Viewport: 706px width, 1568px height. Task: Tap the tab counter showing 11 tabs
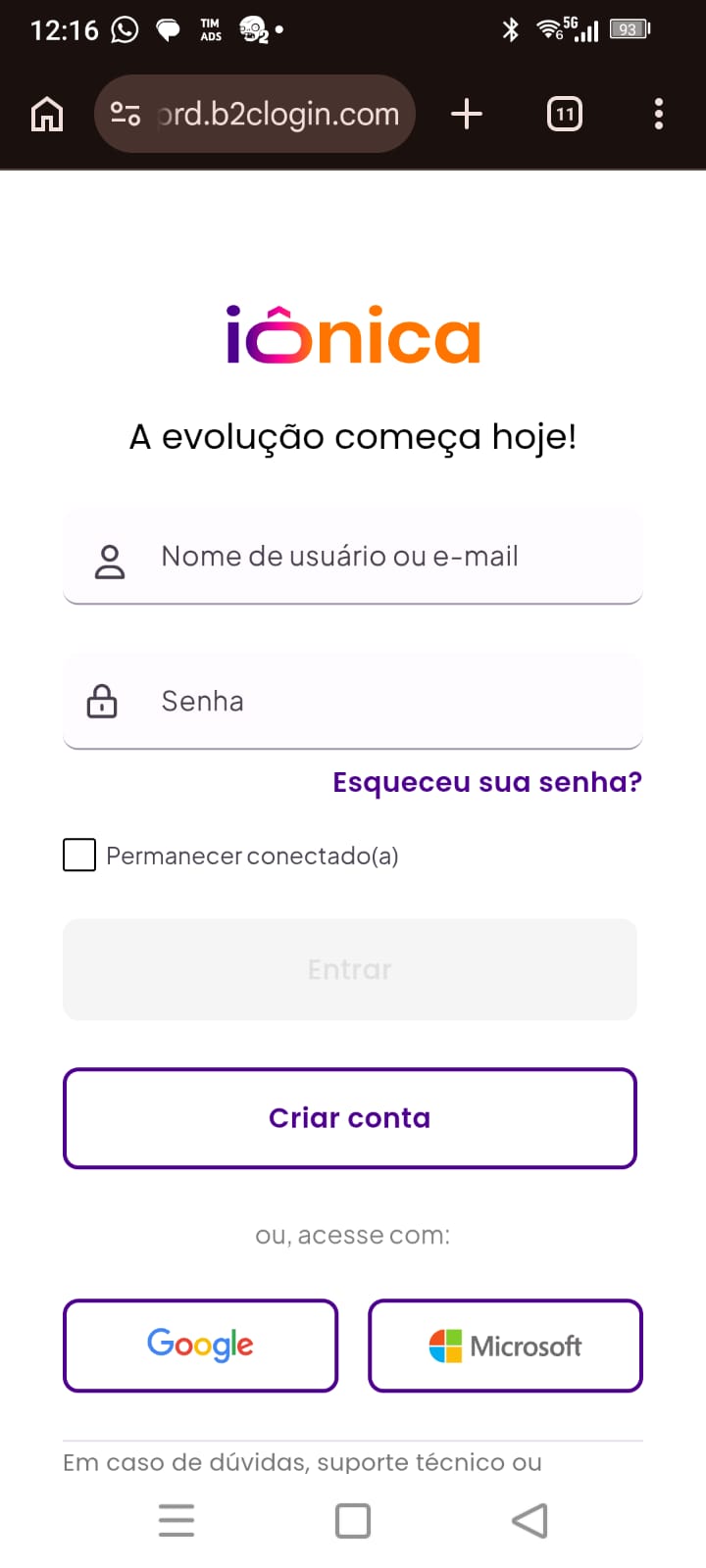click(564, 114)
